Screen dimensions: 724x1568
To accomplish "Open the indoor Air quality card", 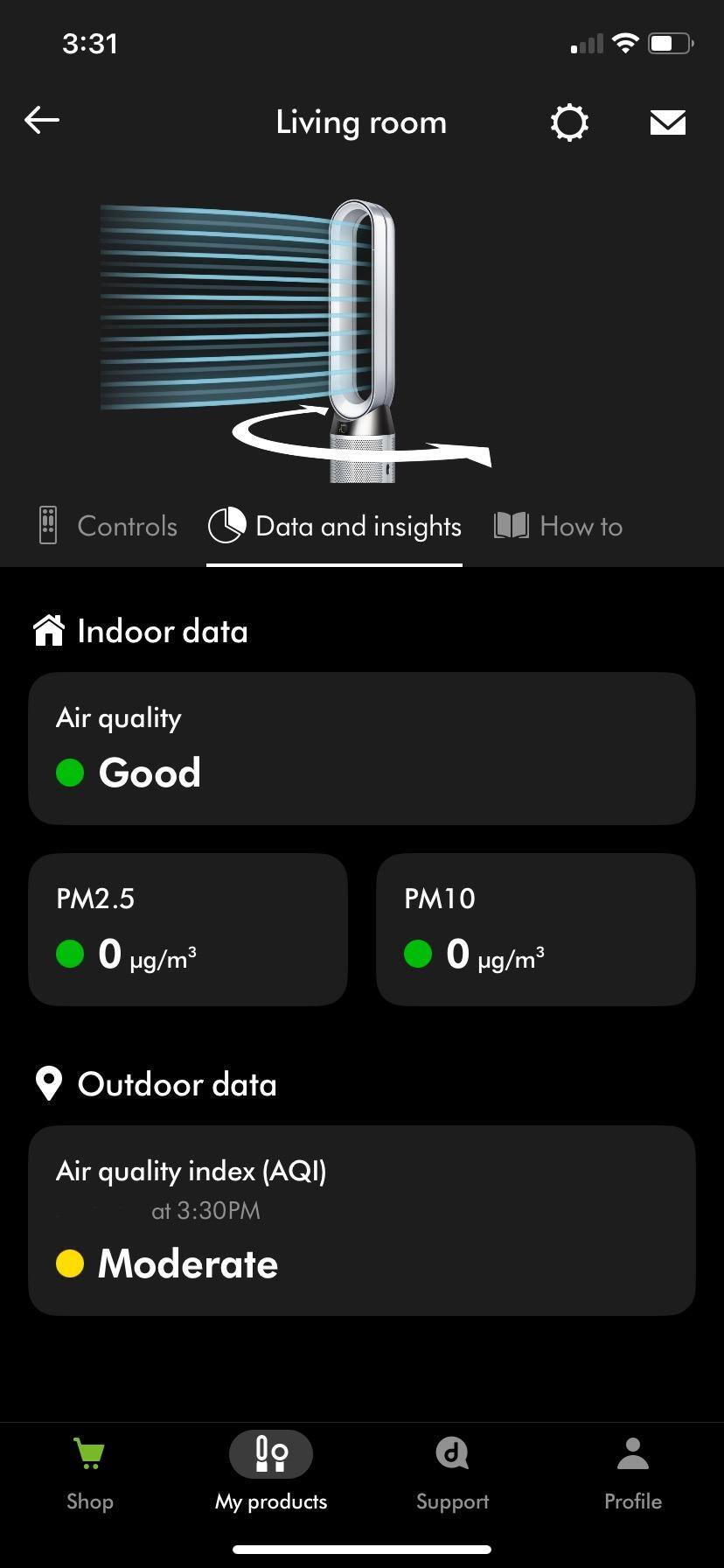I will 362,748.
